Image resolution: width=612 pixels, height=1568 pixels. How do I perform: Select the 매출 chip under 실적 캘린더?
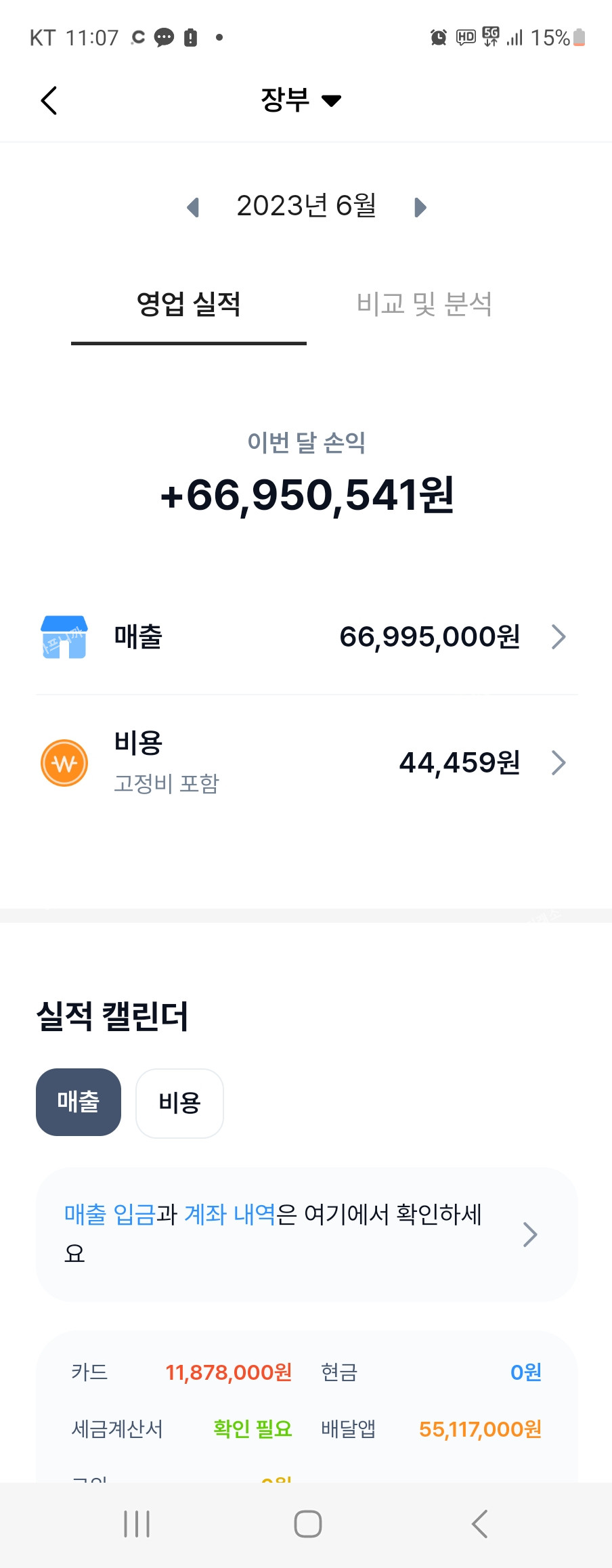tap(79, 1102)
